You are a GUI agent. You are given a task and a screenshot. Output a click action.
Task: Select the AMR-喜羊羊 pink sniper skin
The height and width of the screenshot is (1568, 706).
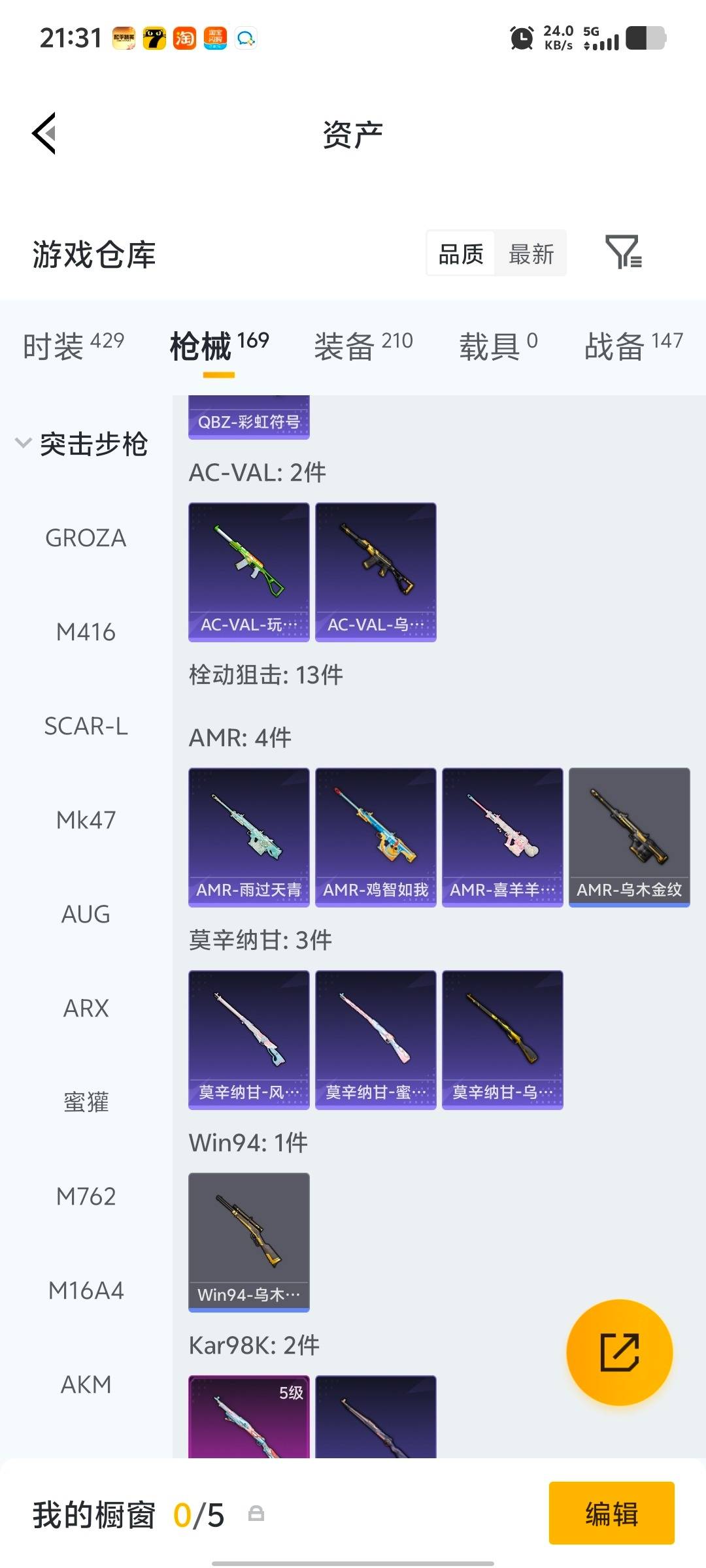tap(502, 836)
